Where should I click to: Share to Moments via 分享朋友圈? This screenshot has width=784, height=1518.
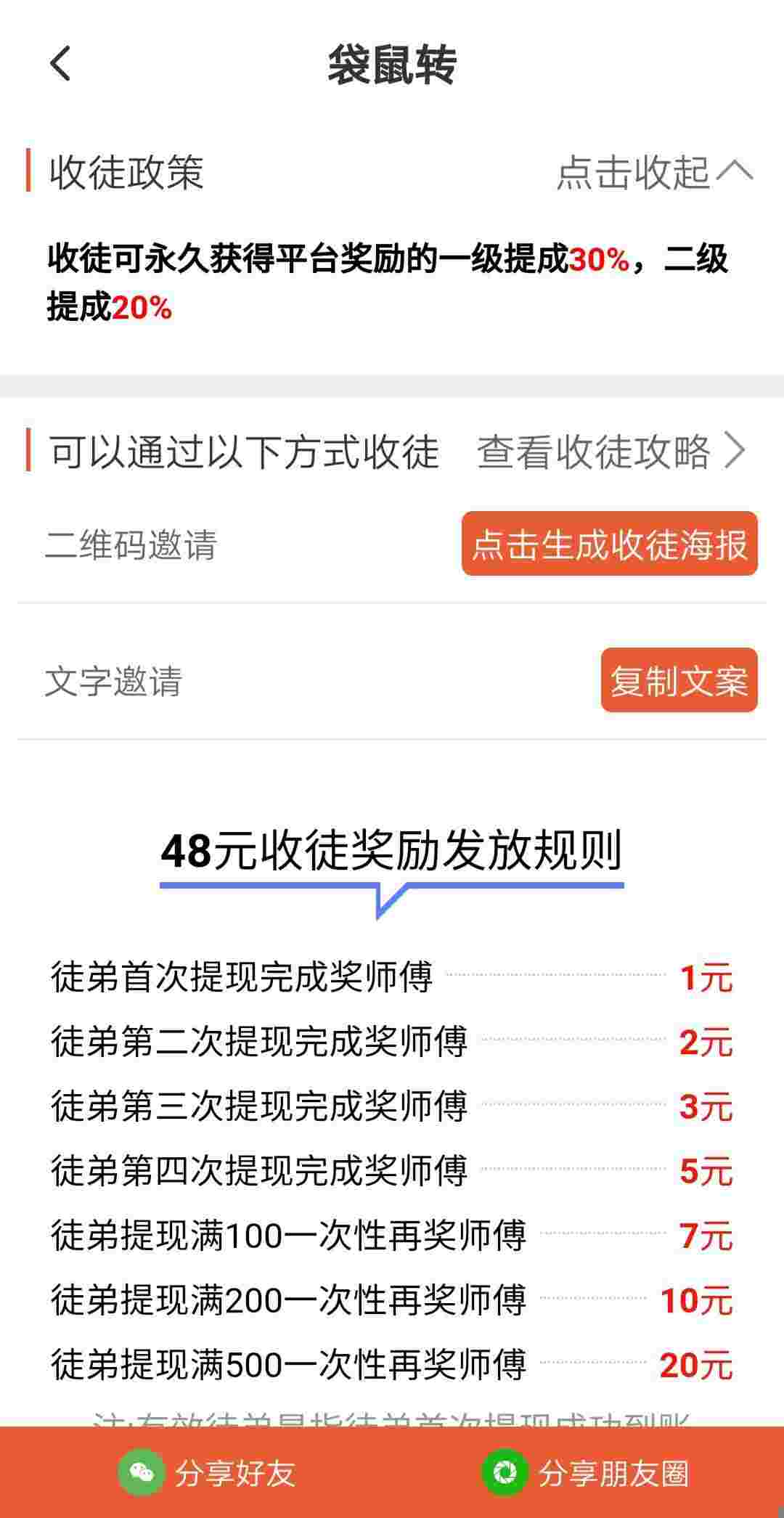(585, 1473)
